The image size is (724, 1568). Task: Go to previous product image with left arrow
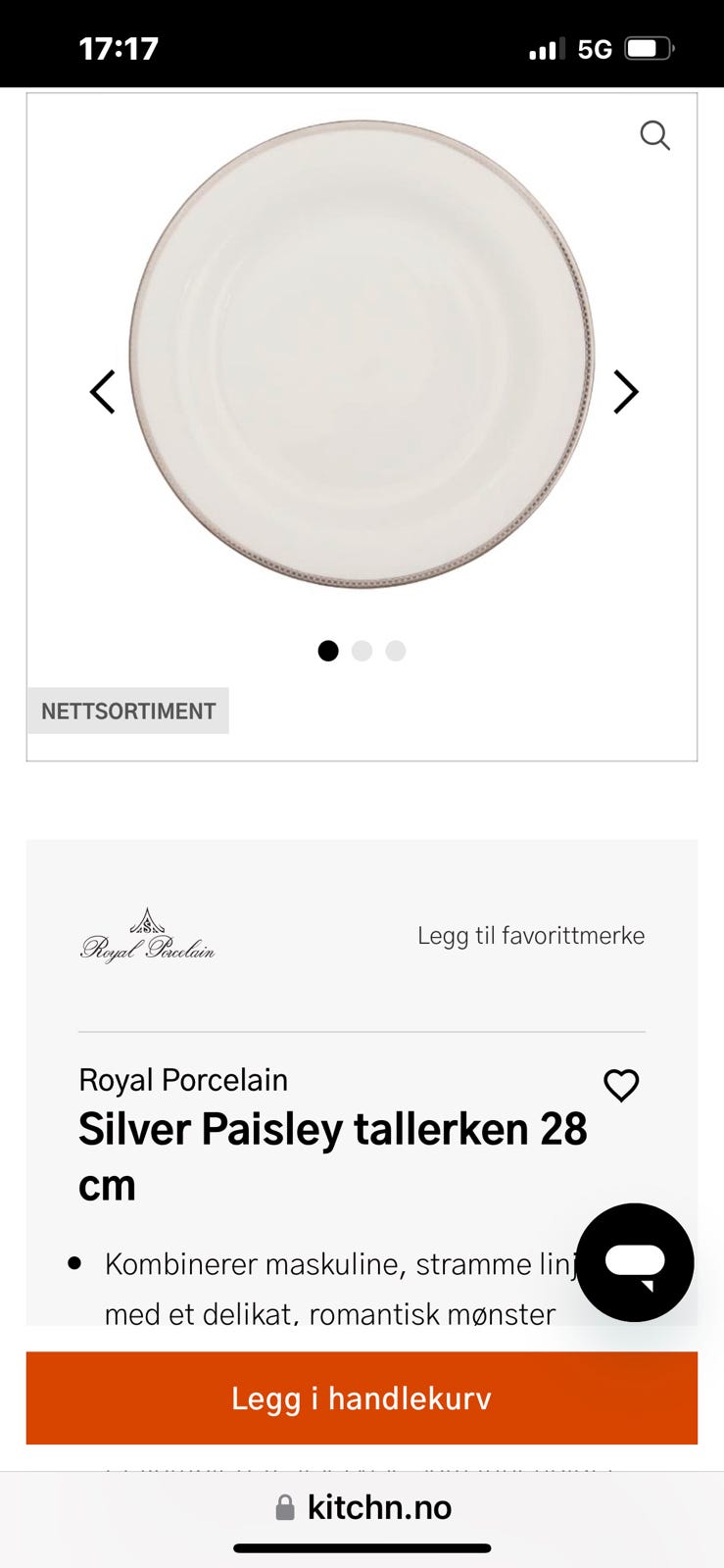pyautogui.click(x=102, y=391)
